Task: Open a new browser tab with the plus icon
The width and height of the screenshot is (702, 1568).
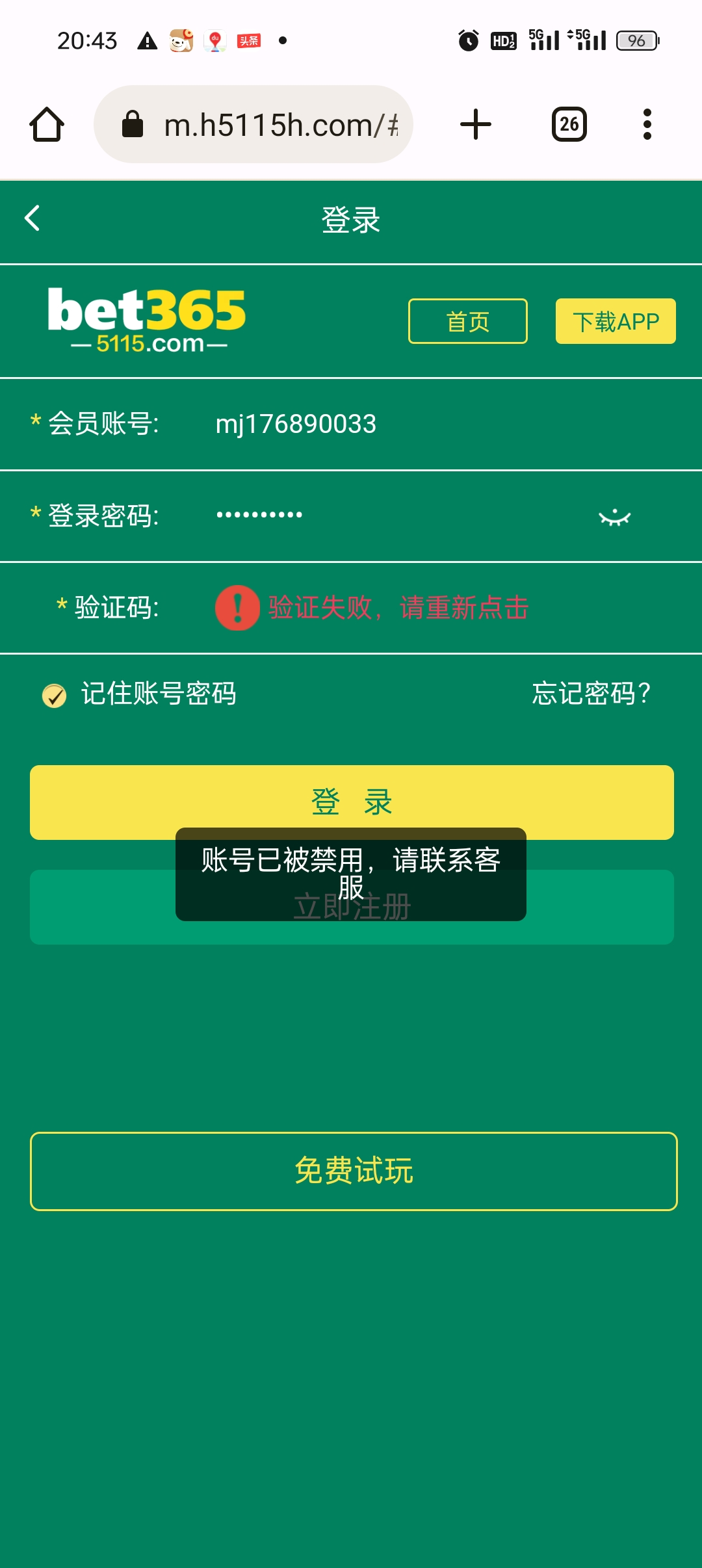Action: point(475,124)
